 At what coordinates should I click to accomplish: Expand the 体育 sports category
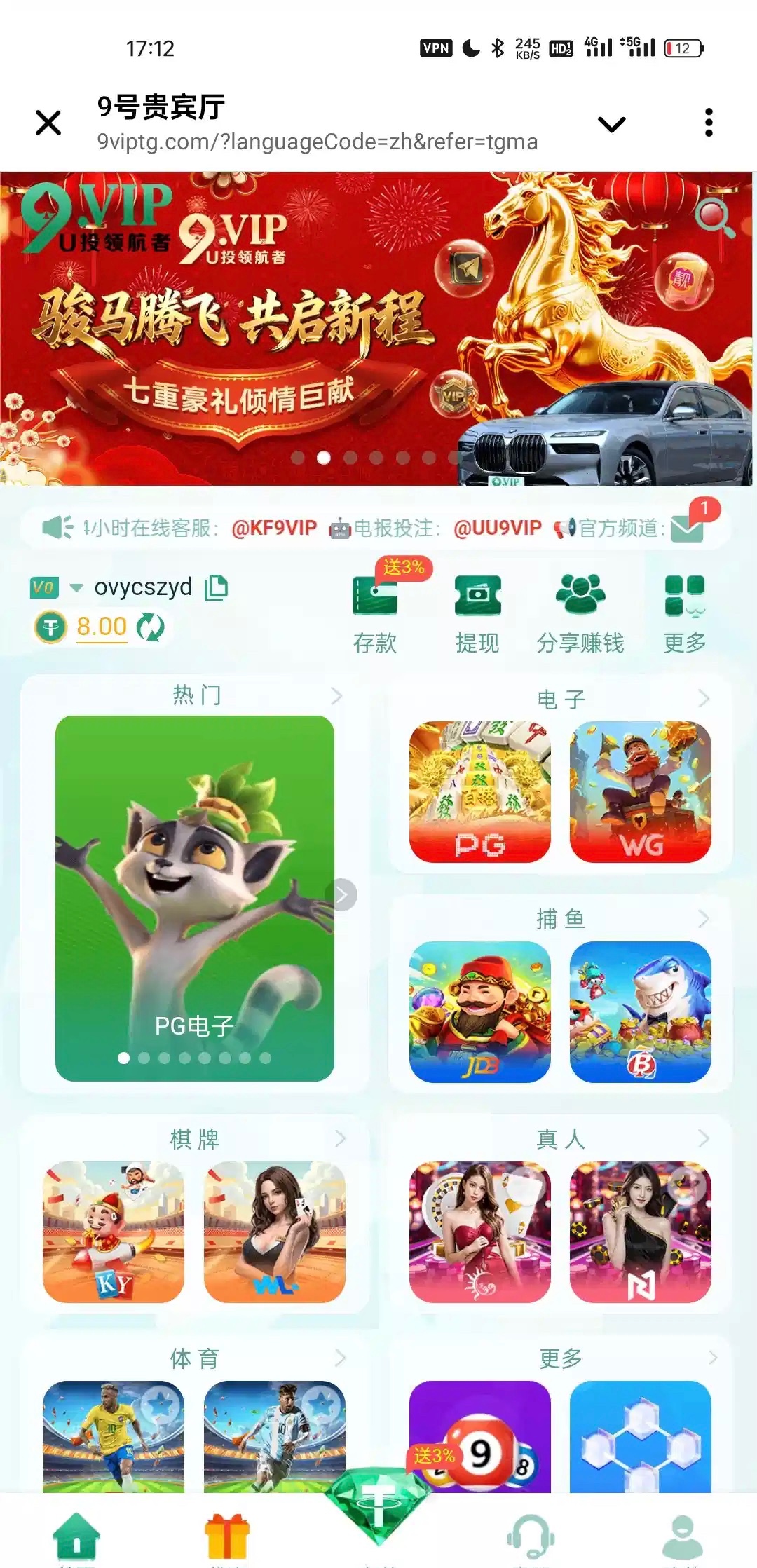[341, 1358]
